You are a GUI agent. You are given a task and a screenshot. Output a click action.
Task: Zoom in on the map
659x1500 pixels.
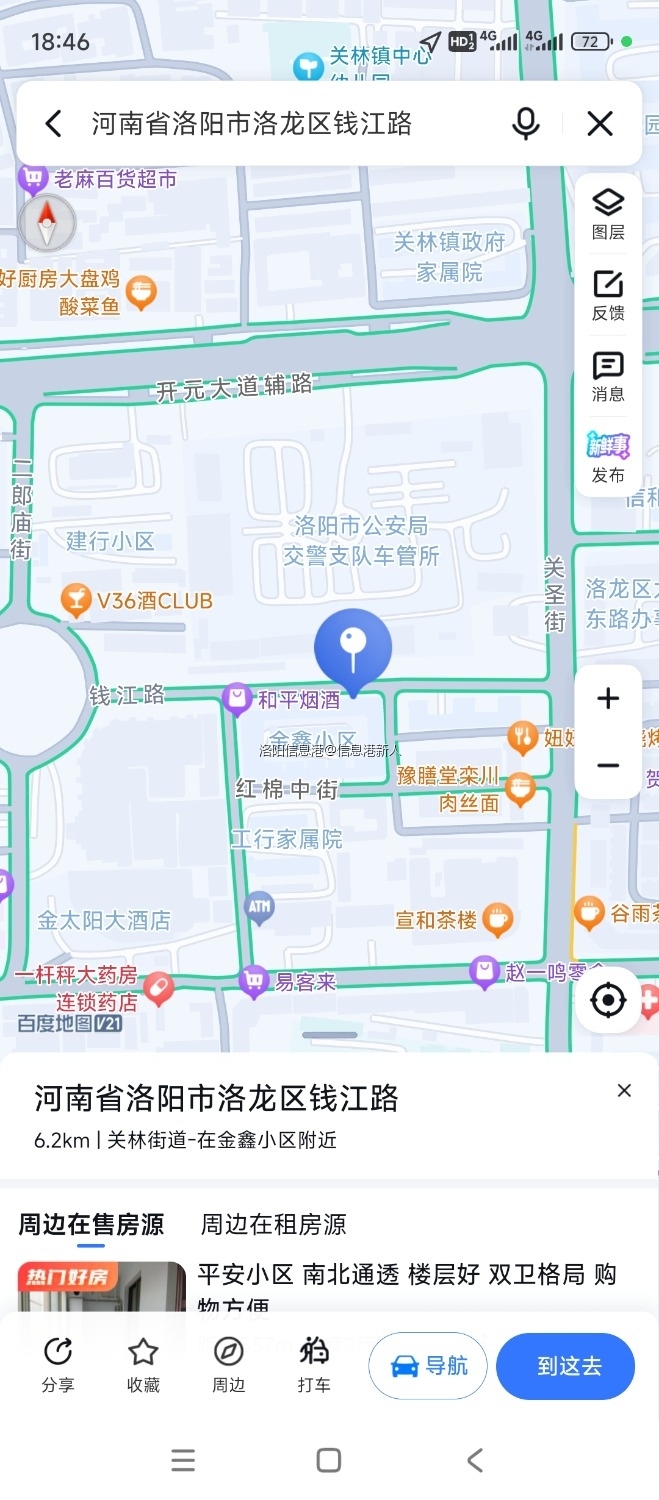608,698
